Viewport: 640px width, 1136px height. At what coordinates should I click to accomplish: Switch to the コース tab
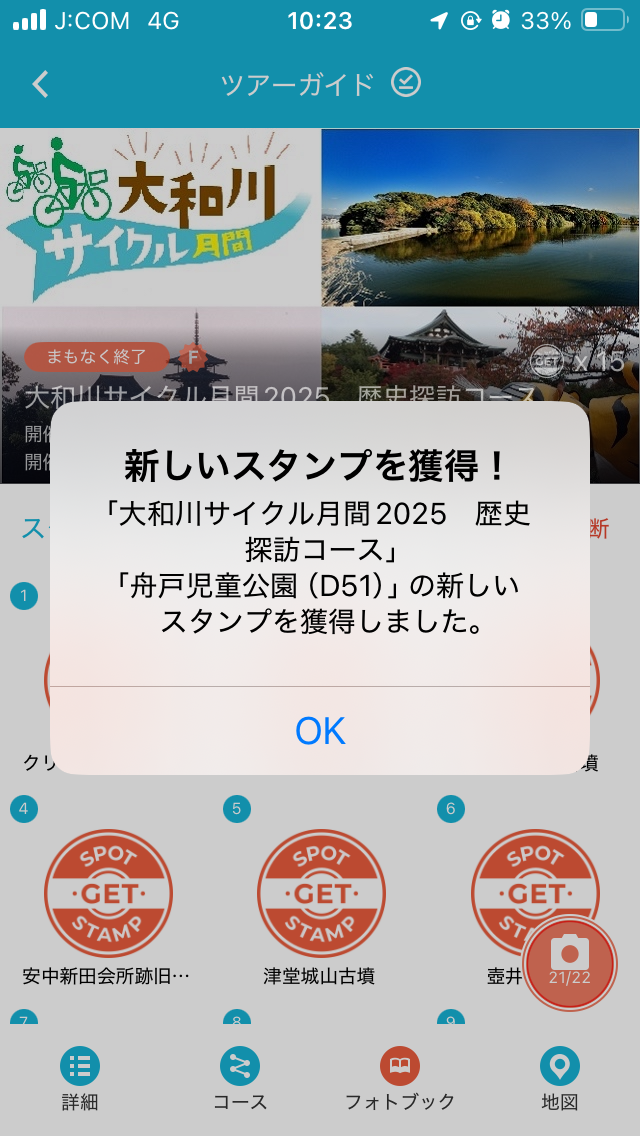click(240, 1079)
